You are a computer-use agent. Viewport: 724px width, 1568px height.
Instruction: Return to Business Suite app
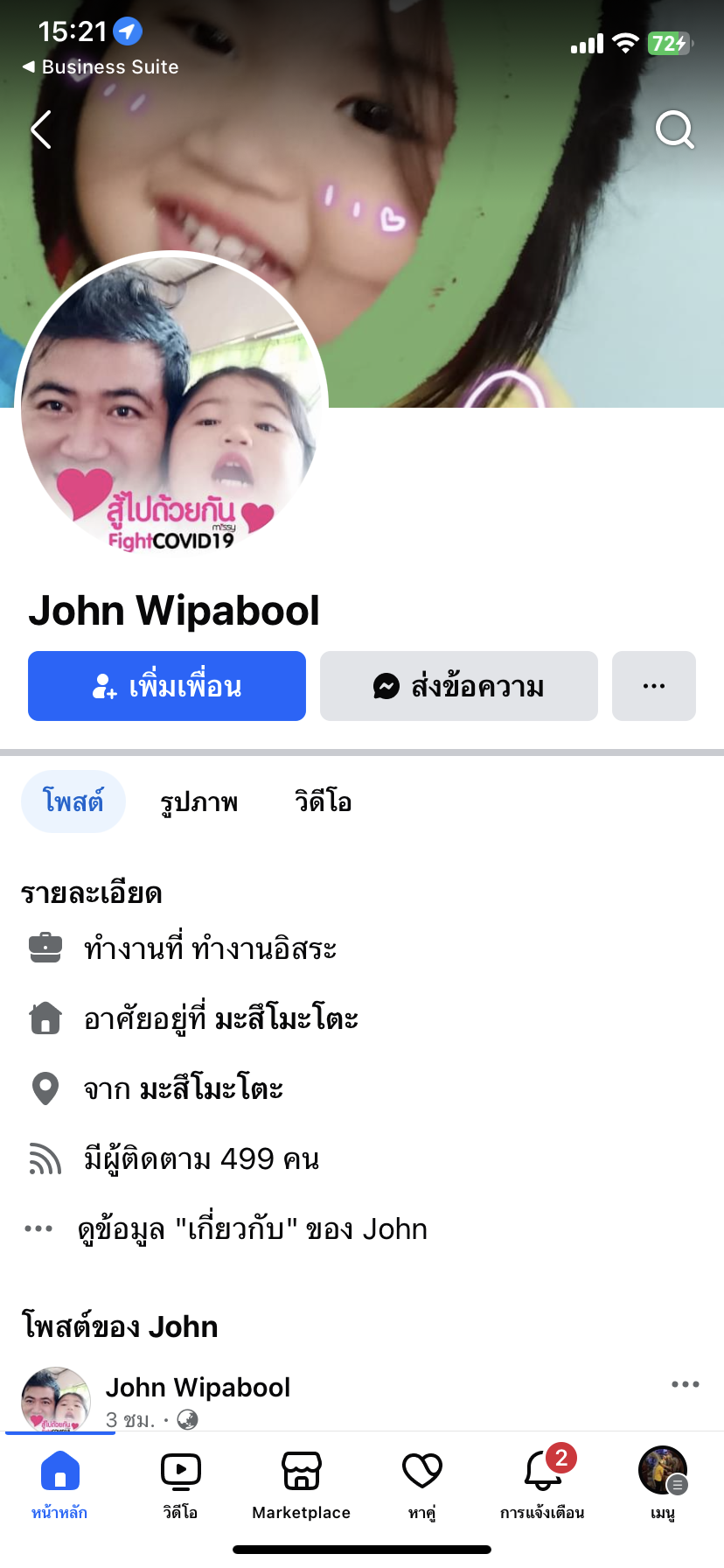click(x=101, y=67)
